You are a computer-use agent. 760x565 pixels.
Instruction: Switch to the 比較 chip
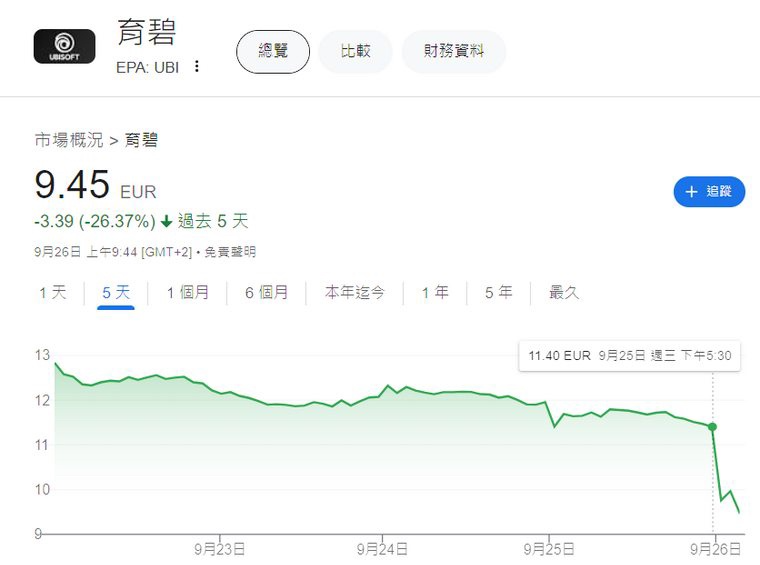pos(355,51)
